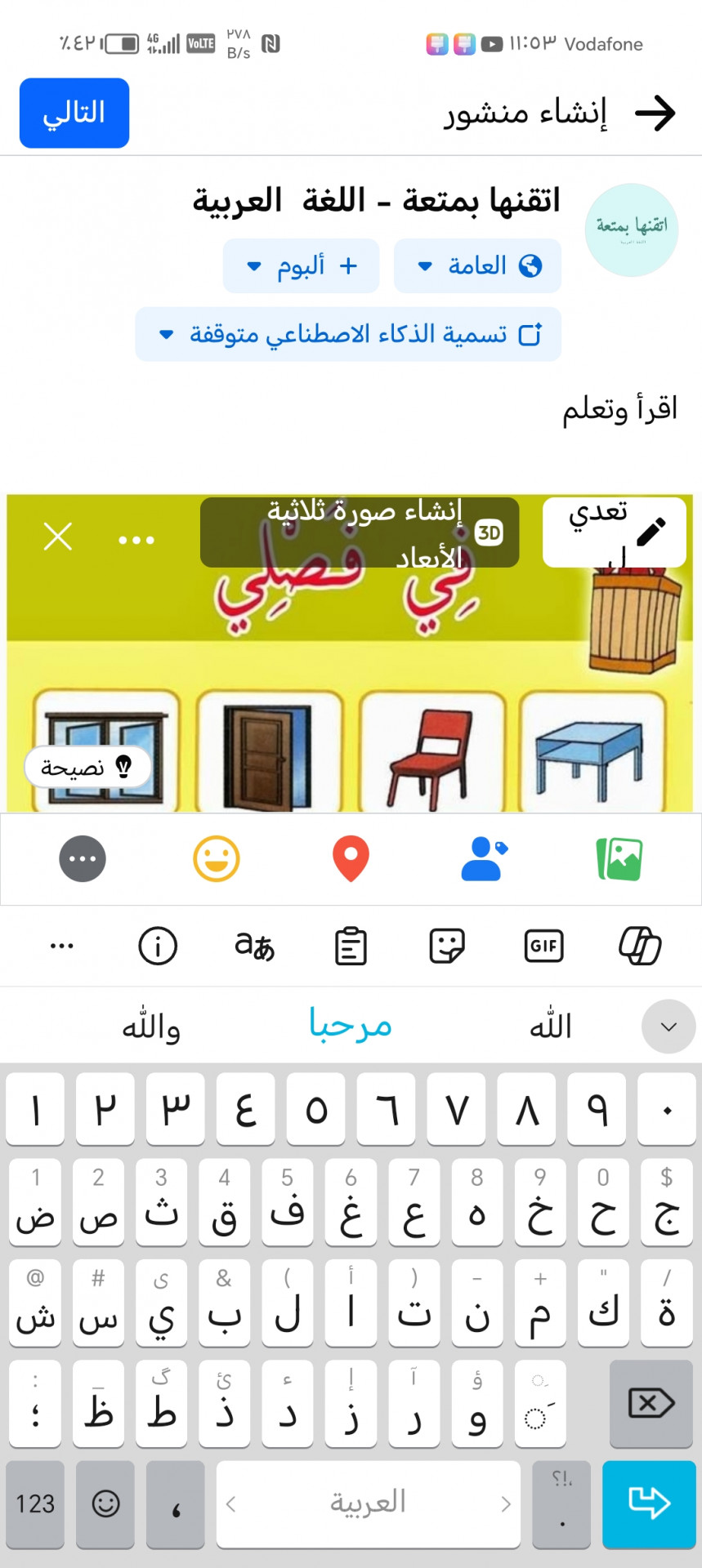702x1568 pixels.
Task: Add a location using the red pin
Action: (351, 859)
